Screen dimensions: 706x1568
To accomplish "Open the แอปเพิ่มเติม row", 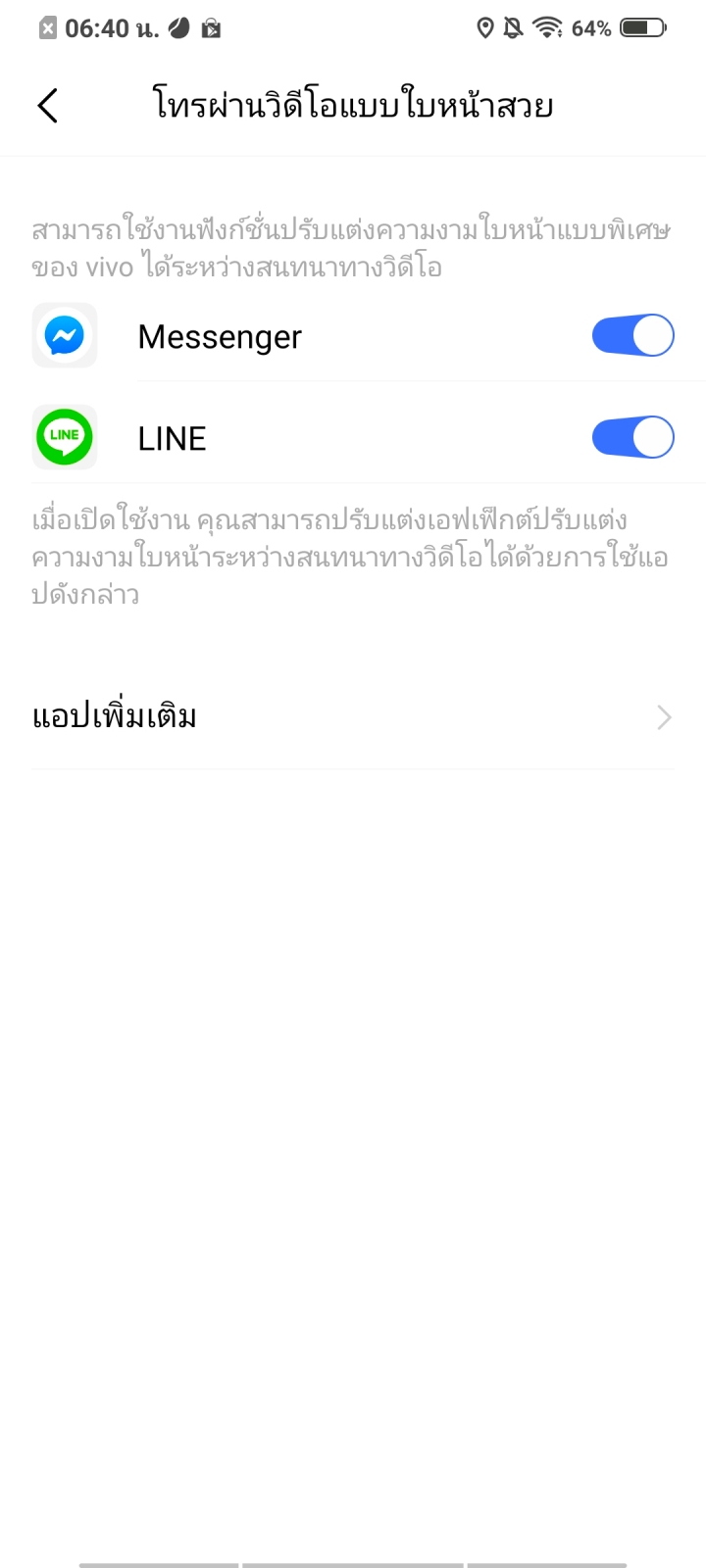I will (353, 717).
